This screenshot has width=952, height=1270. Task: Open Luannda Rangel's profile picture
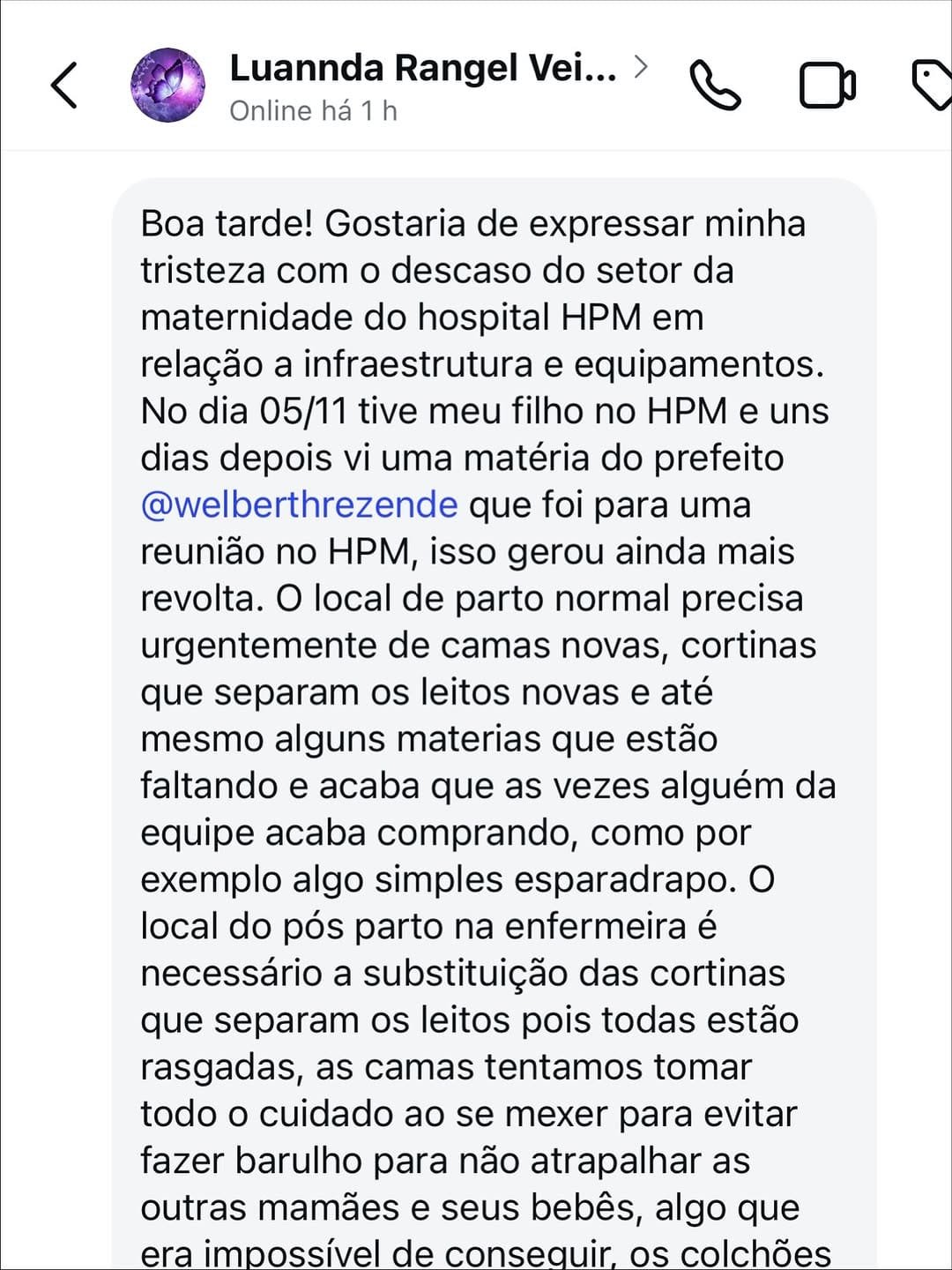[x=167, y=86]
